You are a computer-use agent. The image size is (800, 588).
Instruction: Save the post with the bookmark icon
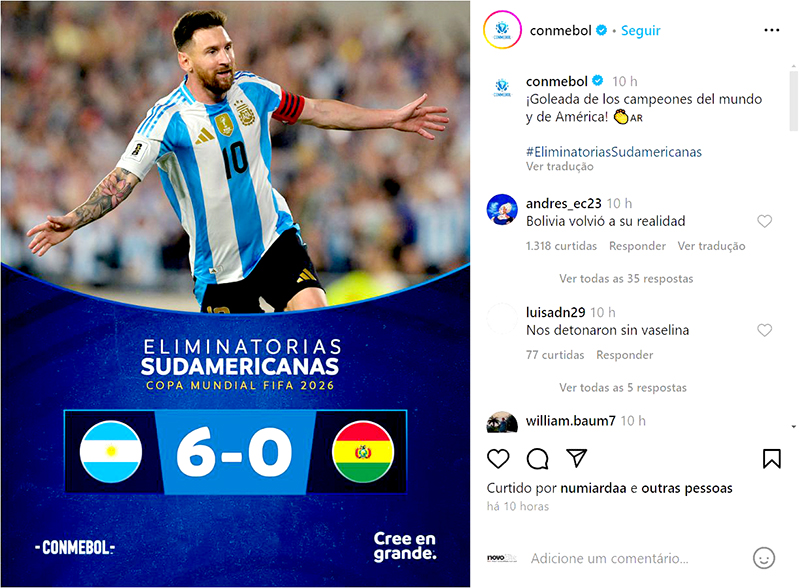[x=771, y=459]
